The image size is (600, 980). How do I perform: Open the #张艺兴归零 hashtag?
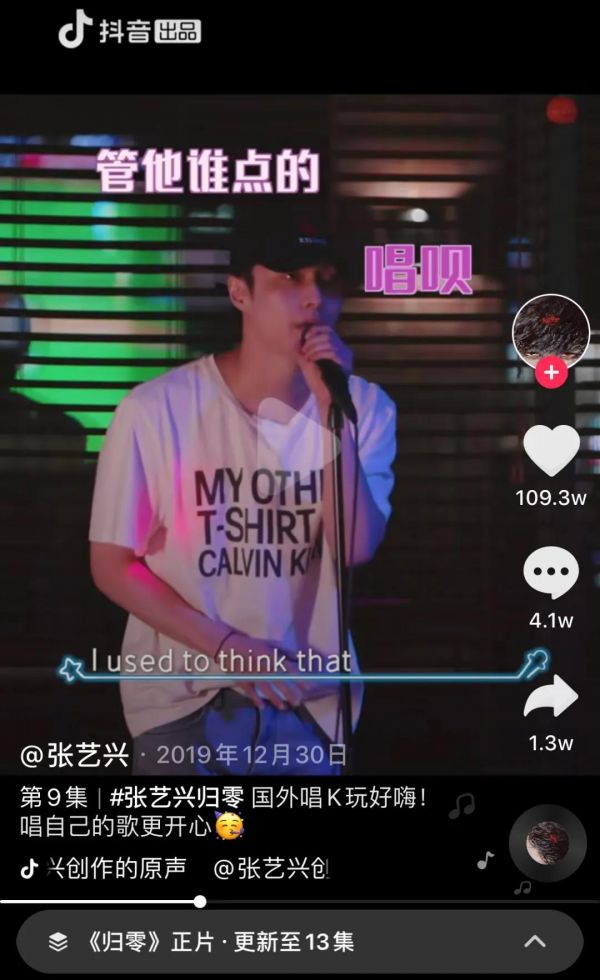176,798
